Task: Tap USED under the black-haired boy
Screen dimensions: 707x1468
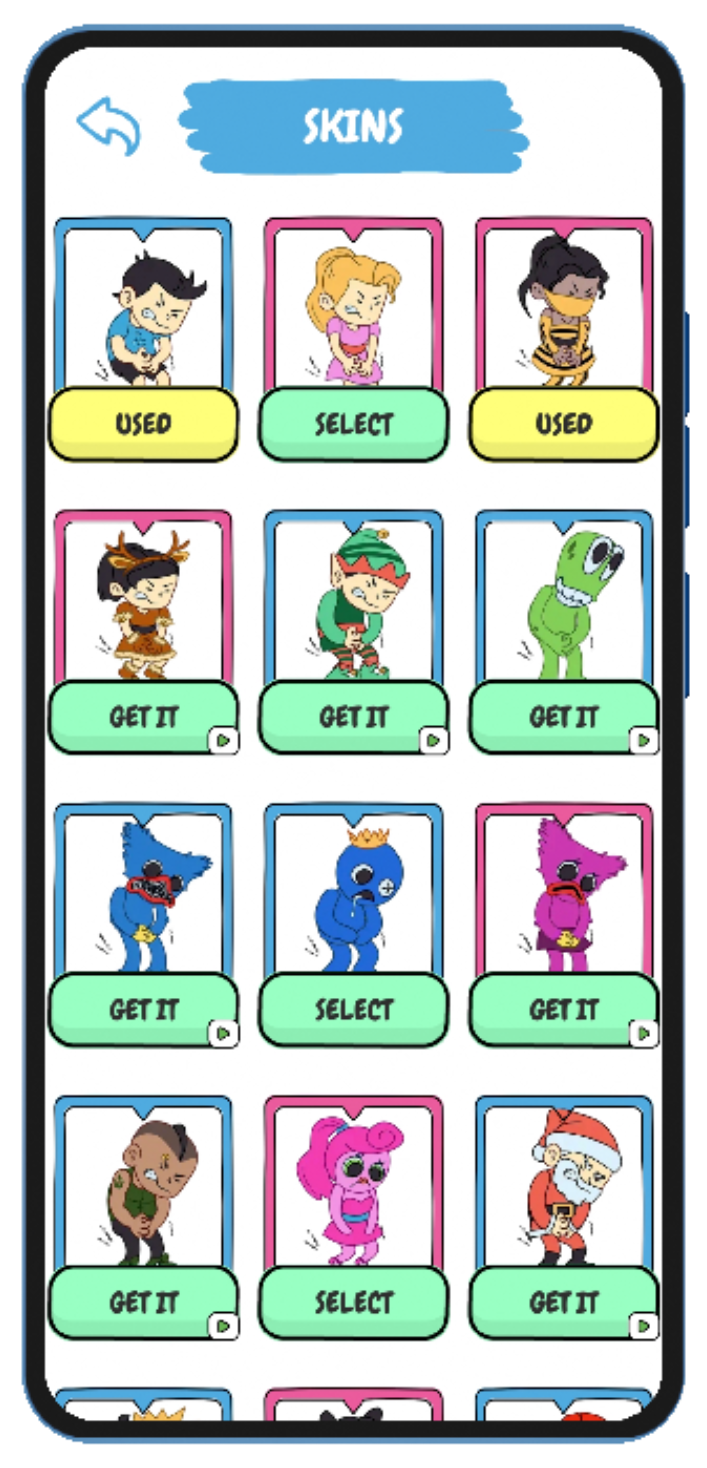Action: click(143, 424)
